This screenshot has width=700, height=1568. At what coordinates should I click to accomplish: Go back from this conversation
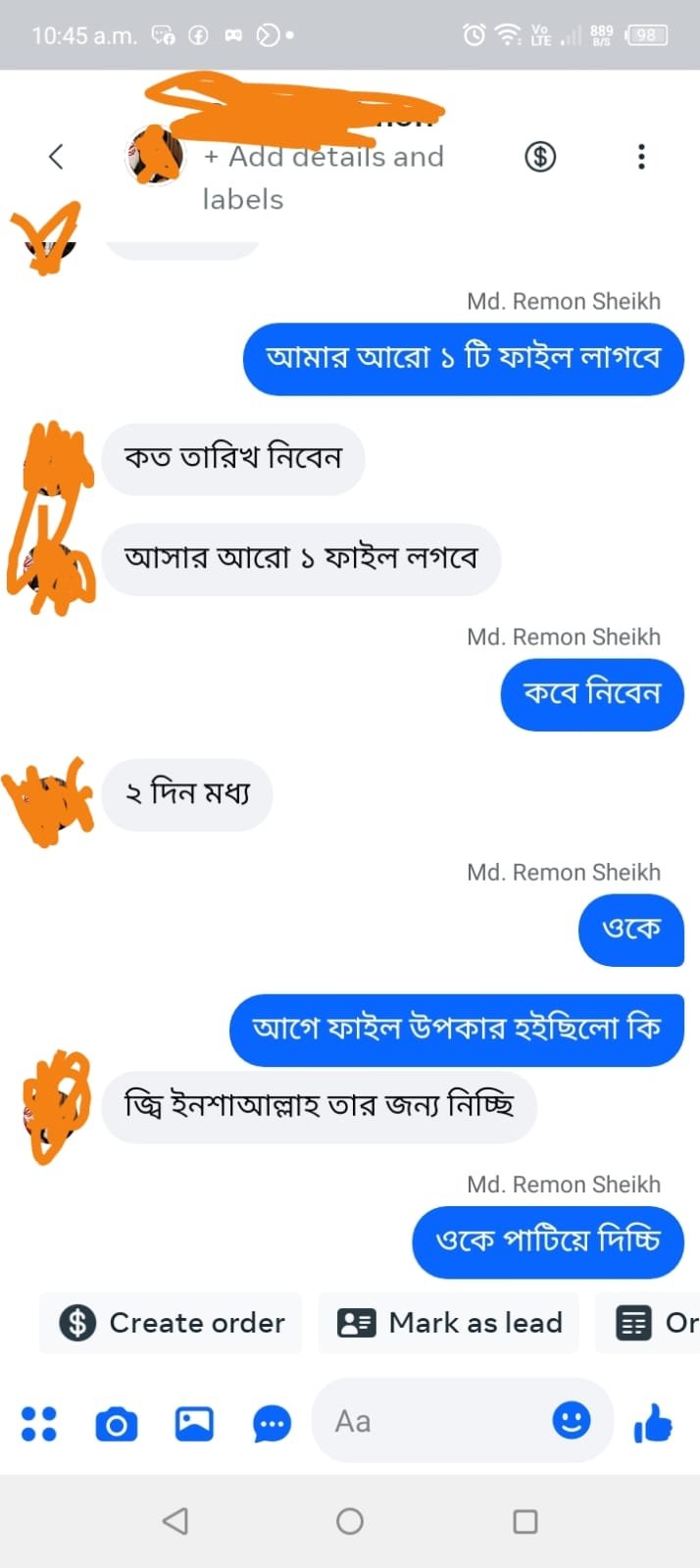click(x=56, y=156)
